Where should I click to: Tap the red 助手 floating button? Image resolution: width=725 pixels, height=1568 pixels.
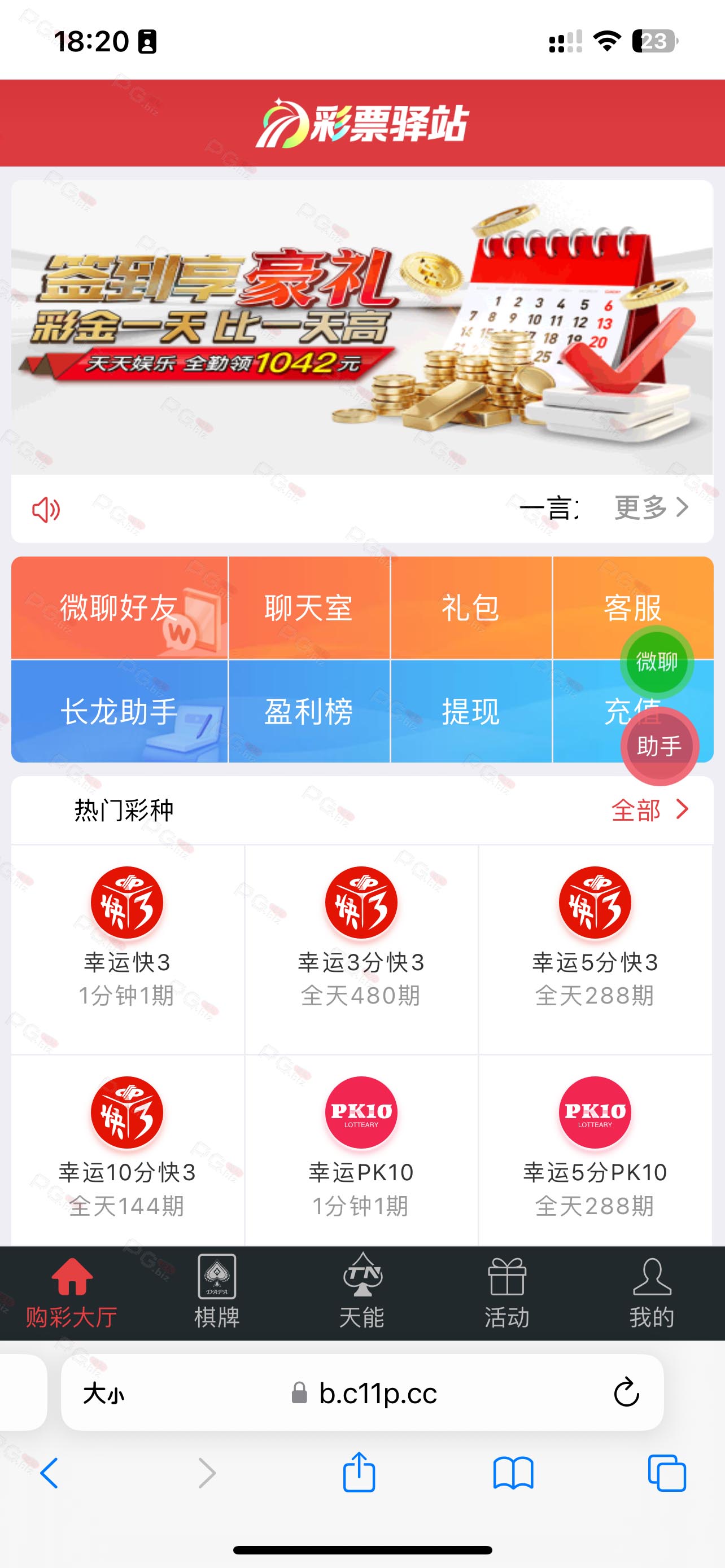click(660, 746)
